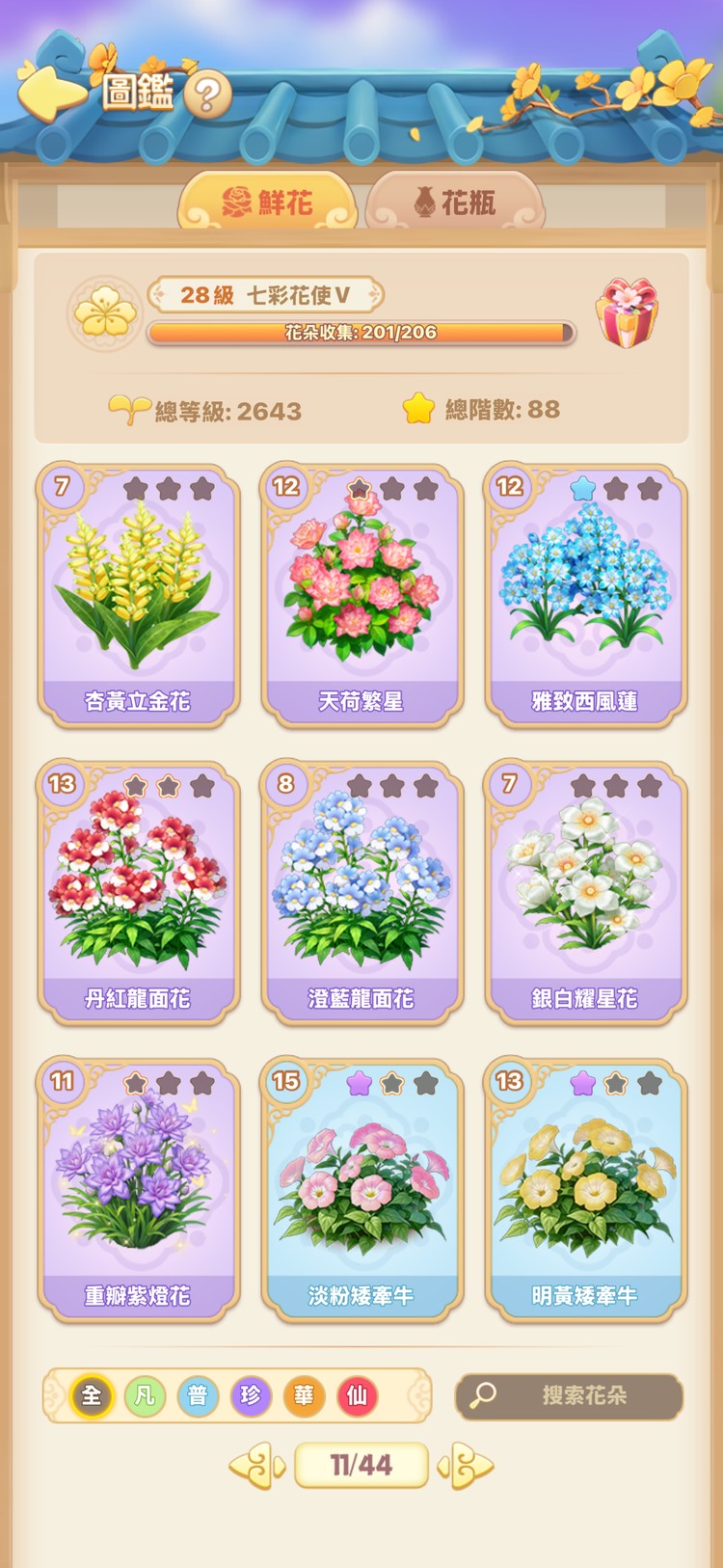Open the 杏黃立金花 flower card

138,595
